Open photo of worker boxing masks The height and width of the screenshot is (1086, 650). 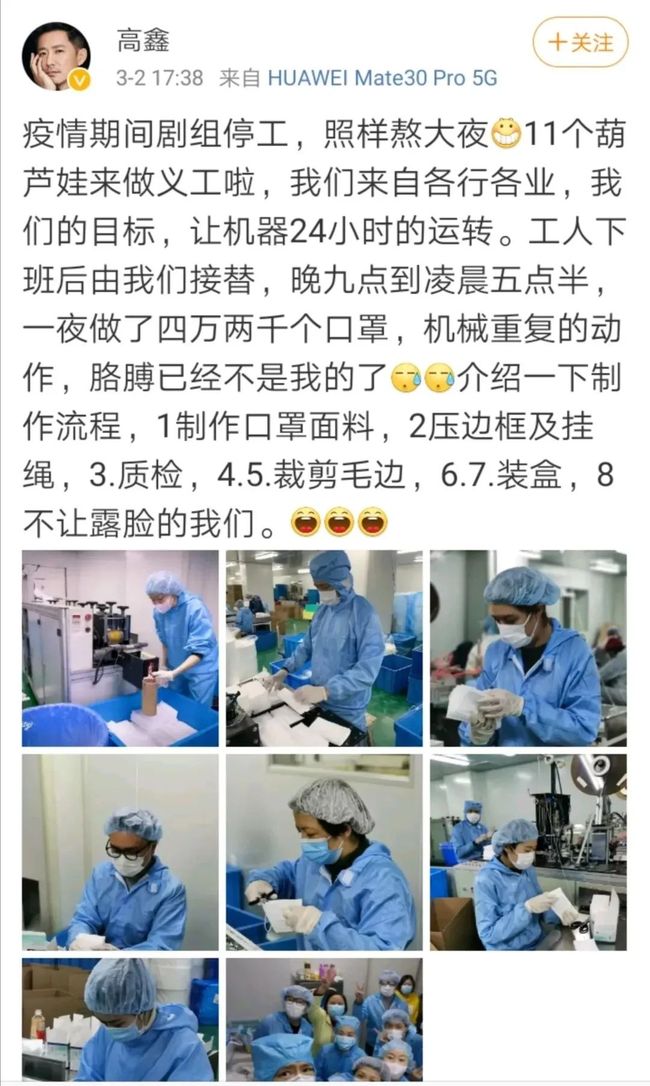point(528,853)
